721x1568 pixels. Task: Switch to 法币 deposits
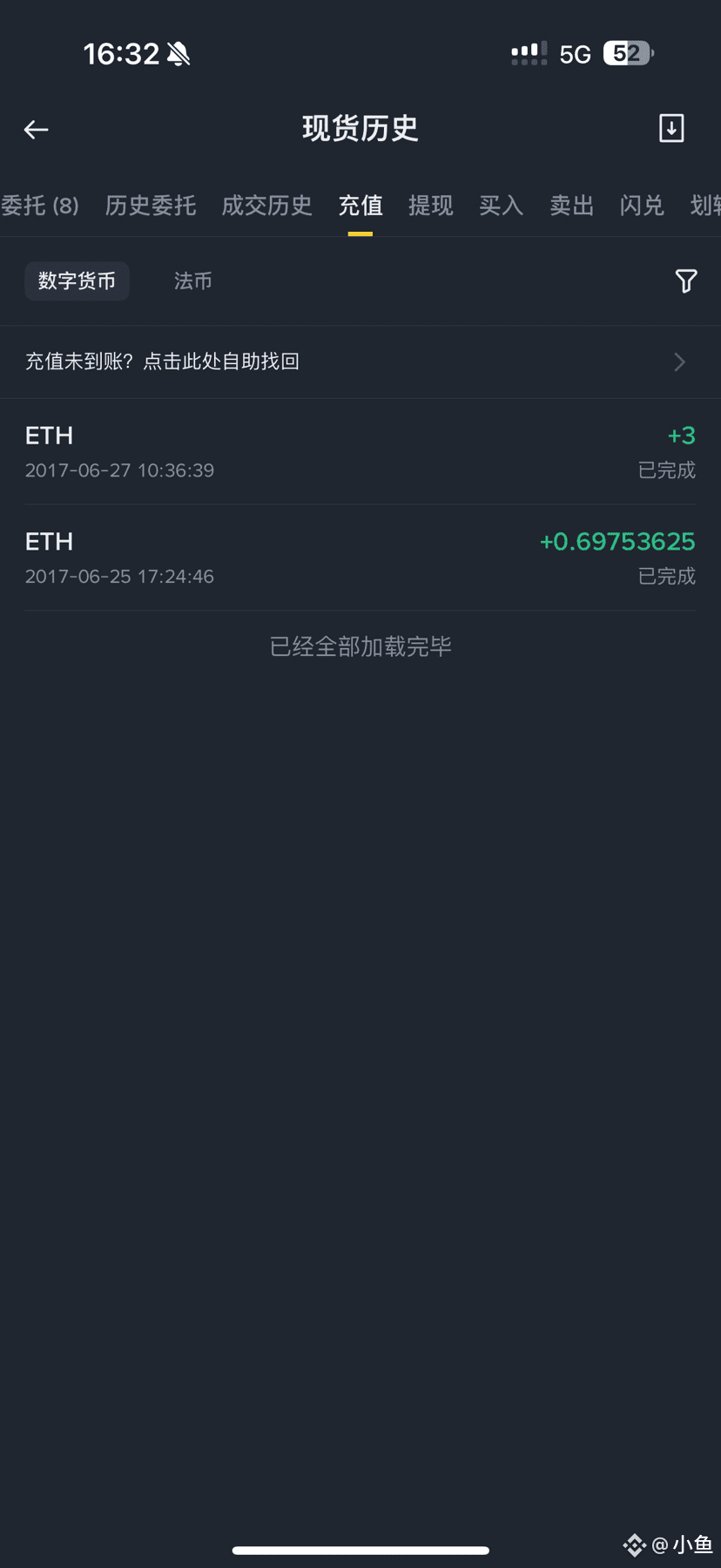(193, 280)
